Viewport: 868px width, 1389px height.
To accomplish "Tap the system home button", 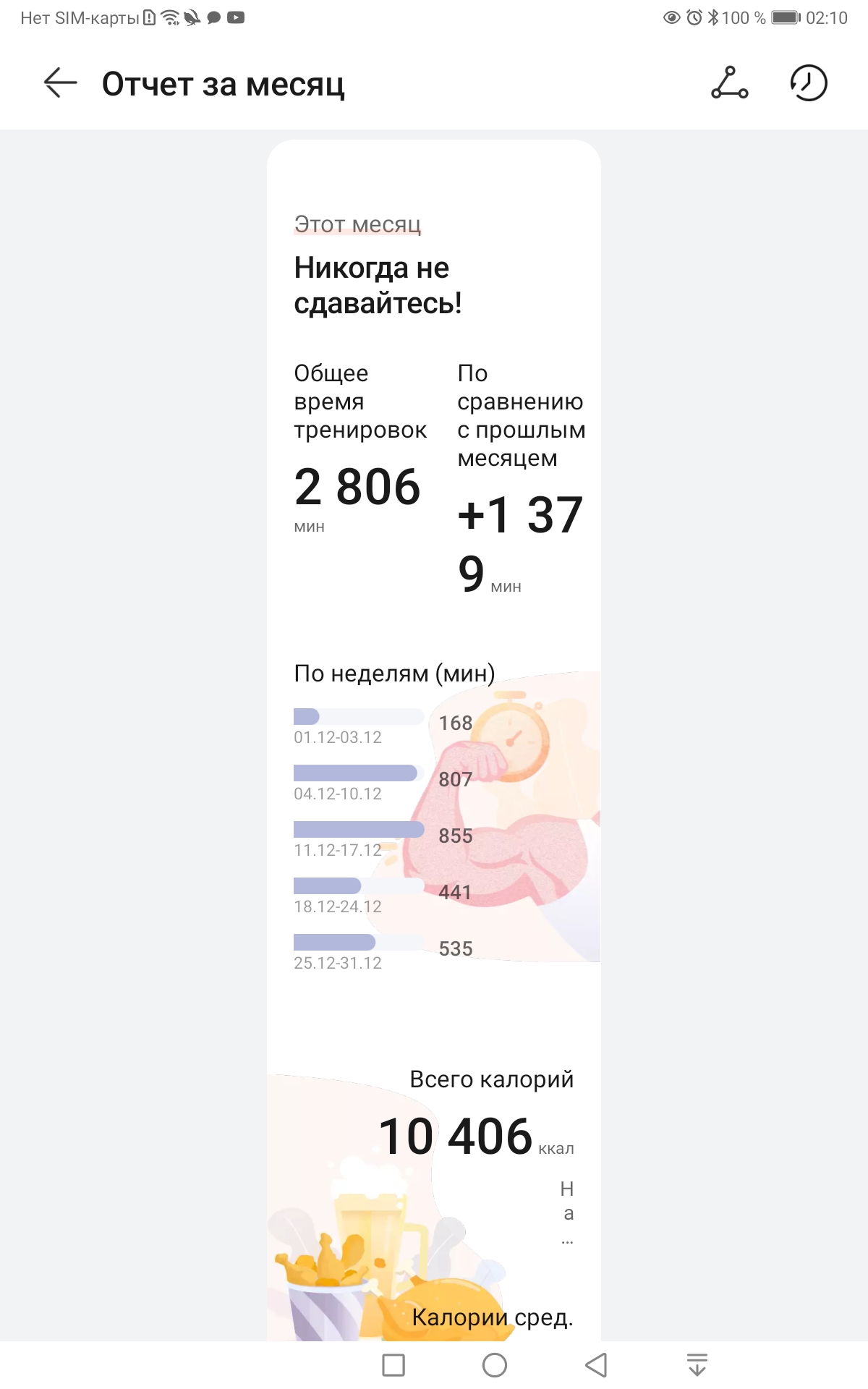I will coord(495,1365).
